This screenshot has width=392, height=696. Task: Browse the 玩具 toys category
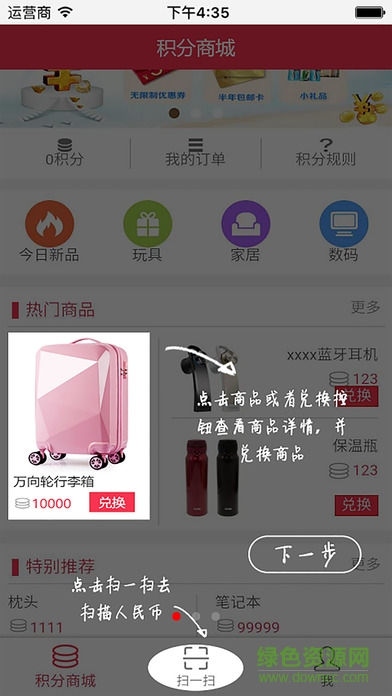pyautogui.click(x=147, y=231)
